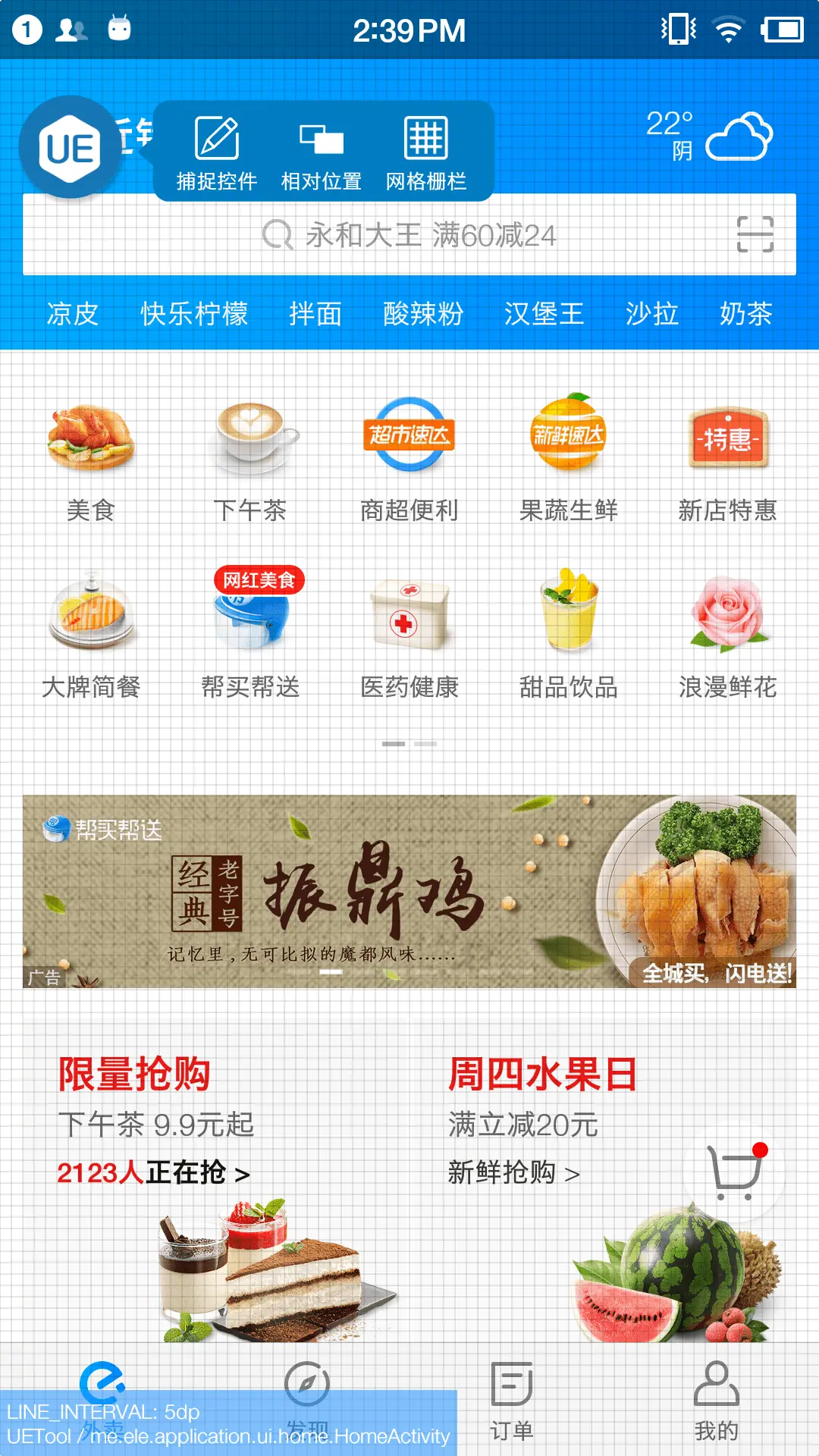Tap the 捕捉控件 tool in UETool menu

click(217, 152)
